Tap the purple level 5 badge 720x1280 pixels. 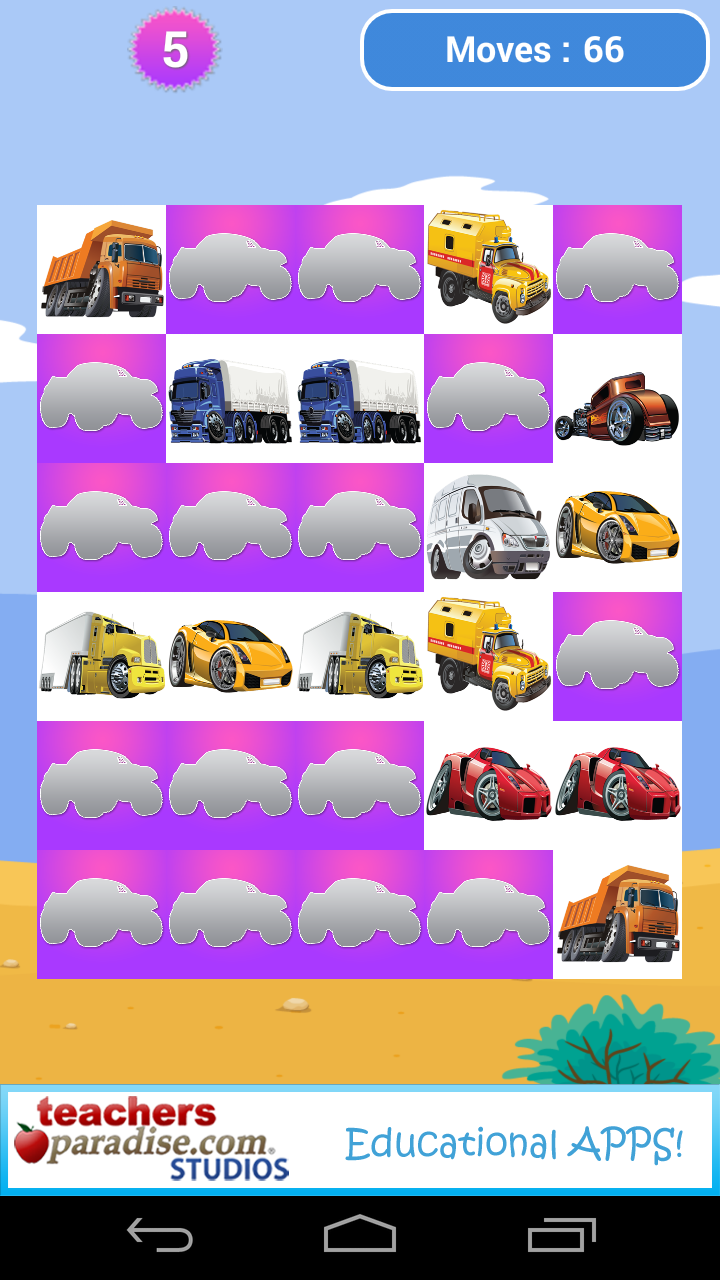coord(173,47)
